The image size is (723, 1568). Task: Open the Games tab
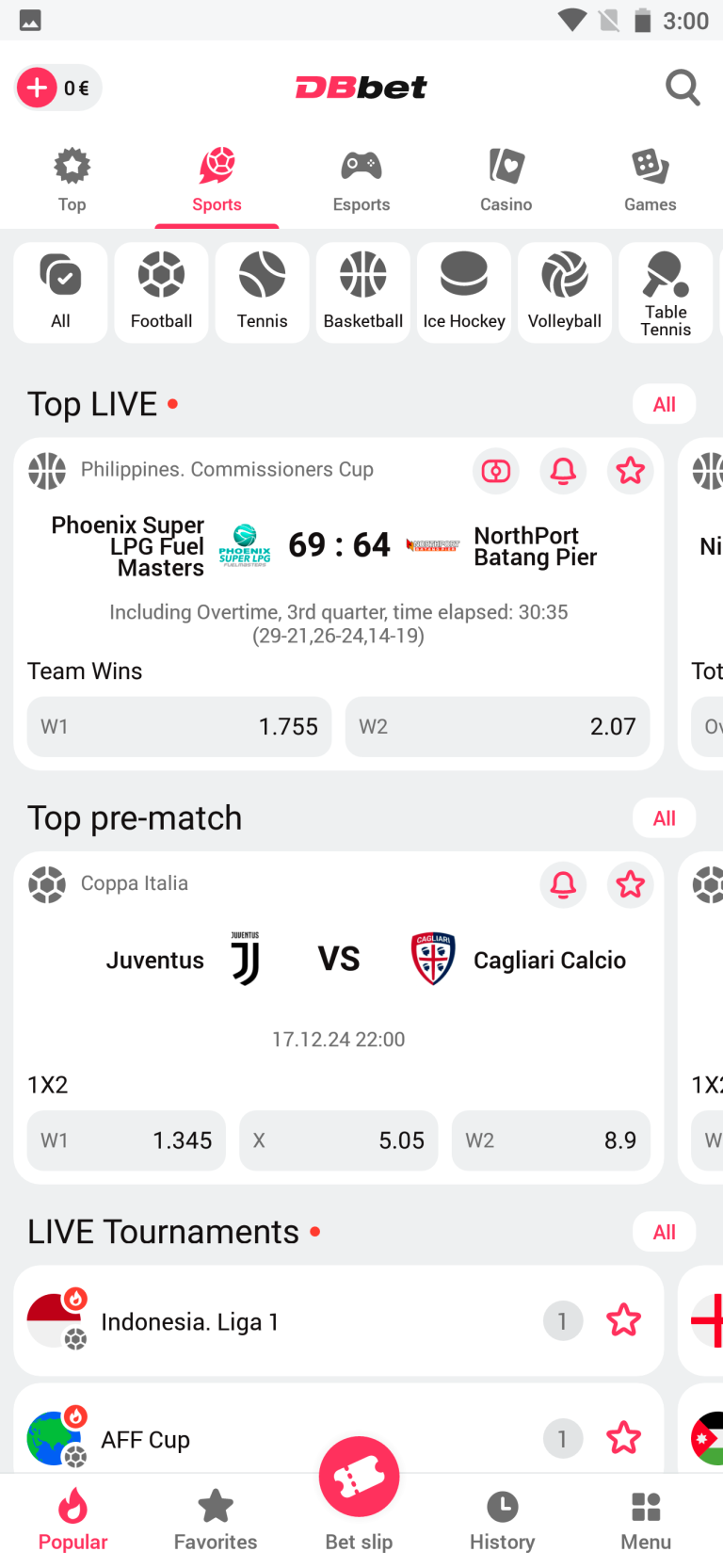coord(650,181)
